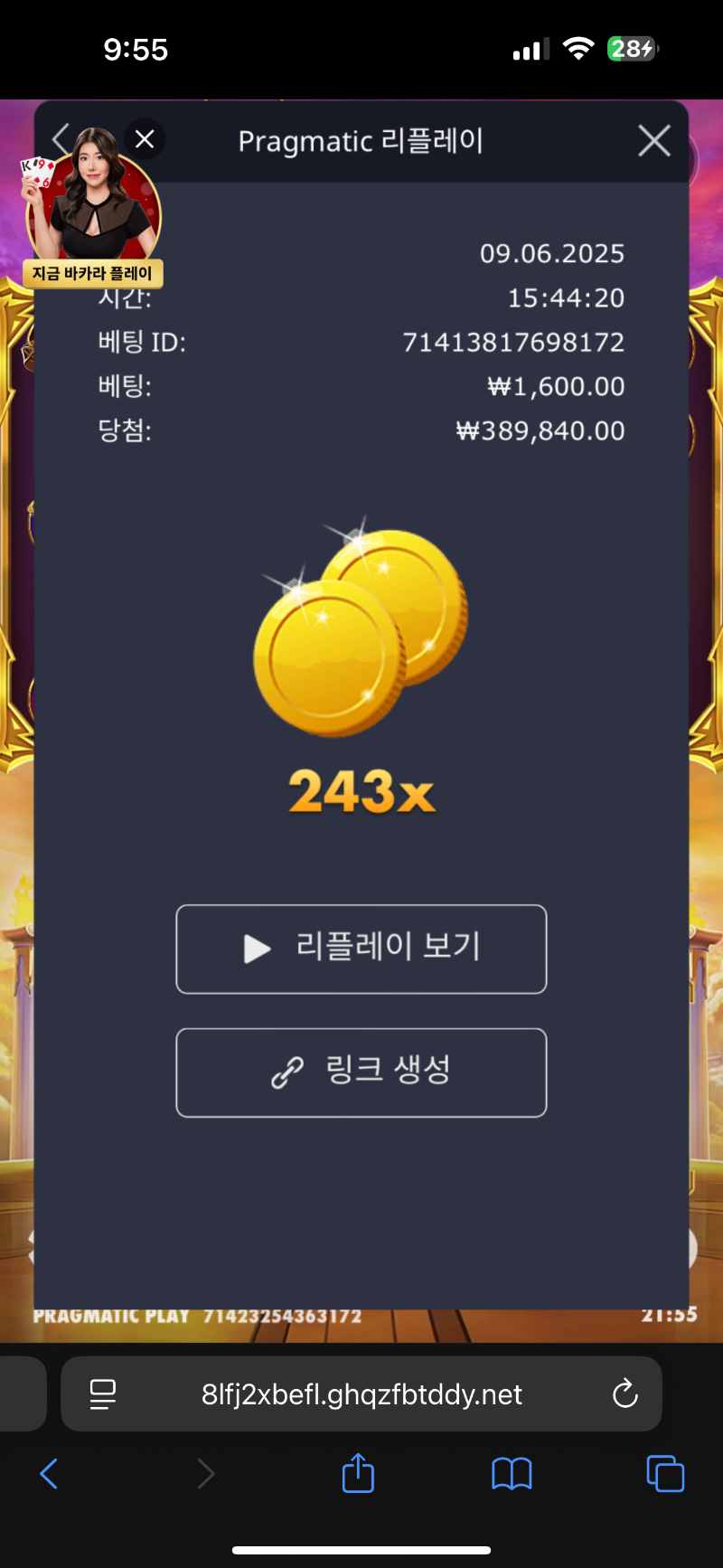The width and height of the screenshot is (723, 1568).
Task: Tap the Safari address bar
Action: [361, 1393]
